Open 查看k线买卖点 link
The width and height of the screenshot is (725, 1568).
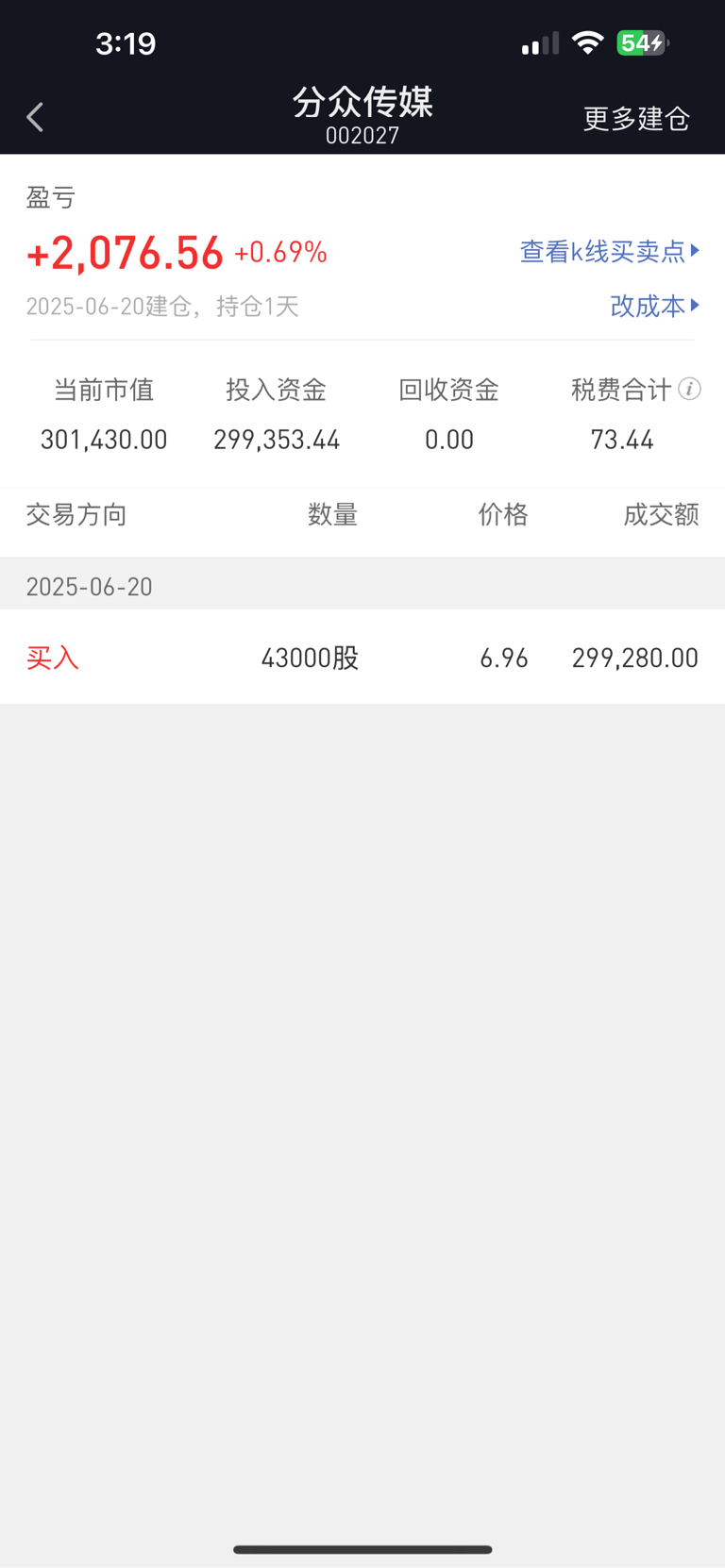[x=610, y=251]
